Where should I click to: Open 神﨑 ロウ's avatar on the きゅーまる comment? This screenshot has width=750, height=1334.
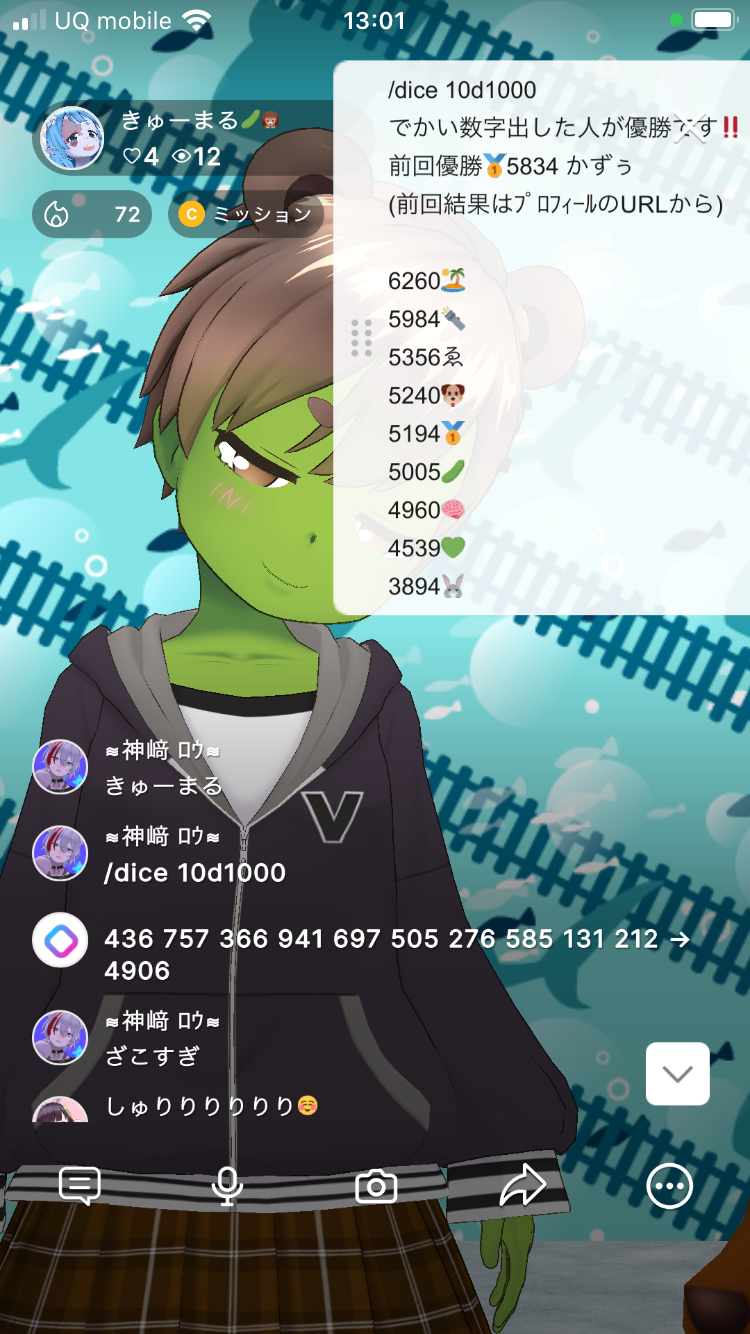pyautogui.click(x=60, y=768)
